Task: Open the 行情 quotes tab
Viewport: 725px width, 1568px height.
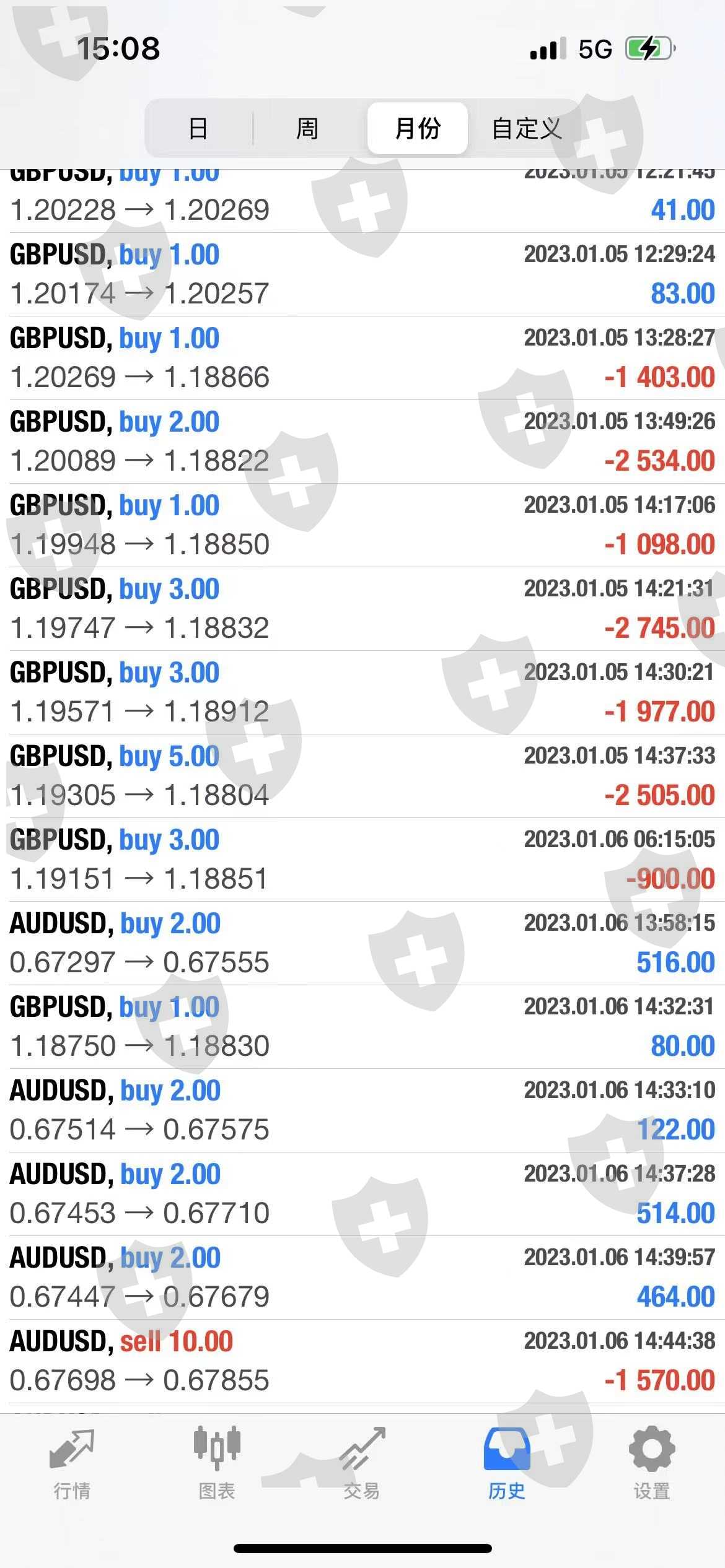Action: [x=72, y=1464]
